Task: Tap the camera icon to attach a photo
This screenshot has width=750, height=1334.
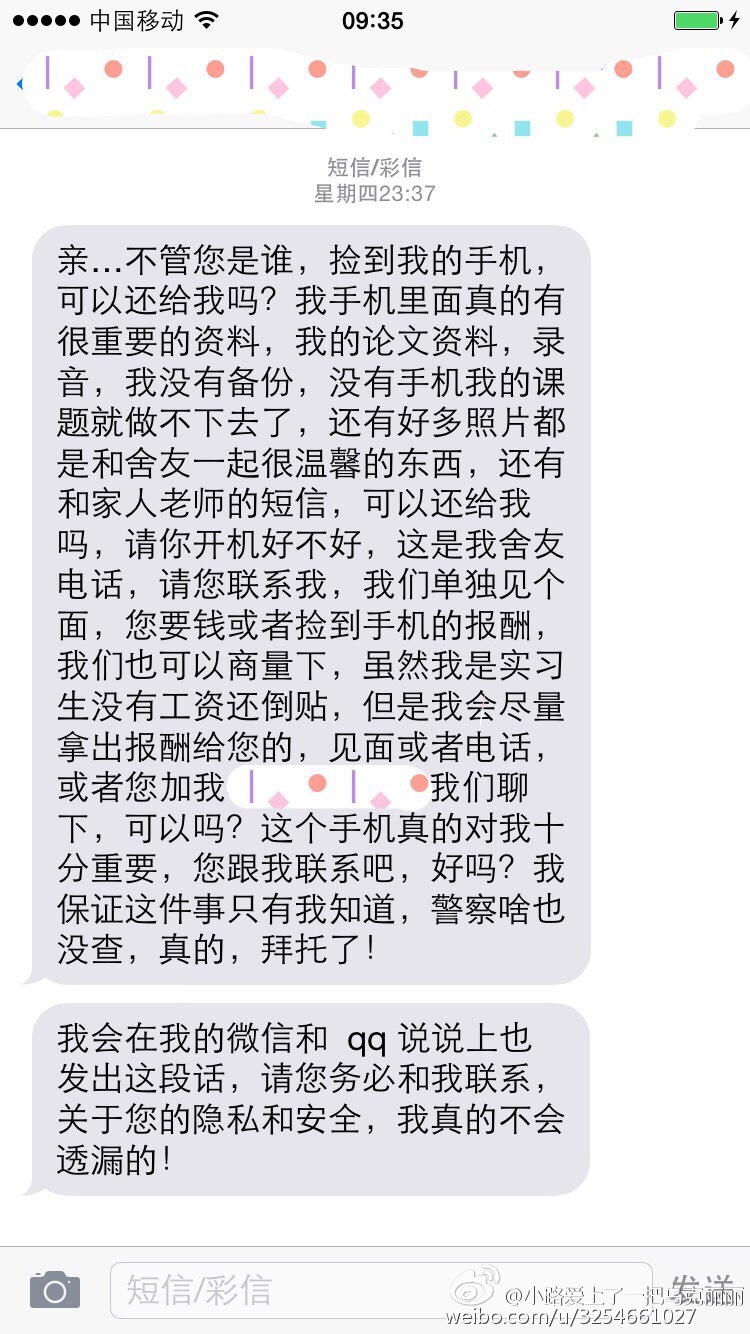Action: click(54, 1290)
